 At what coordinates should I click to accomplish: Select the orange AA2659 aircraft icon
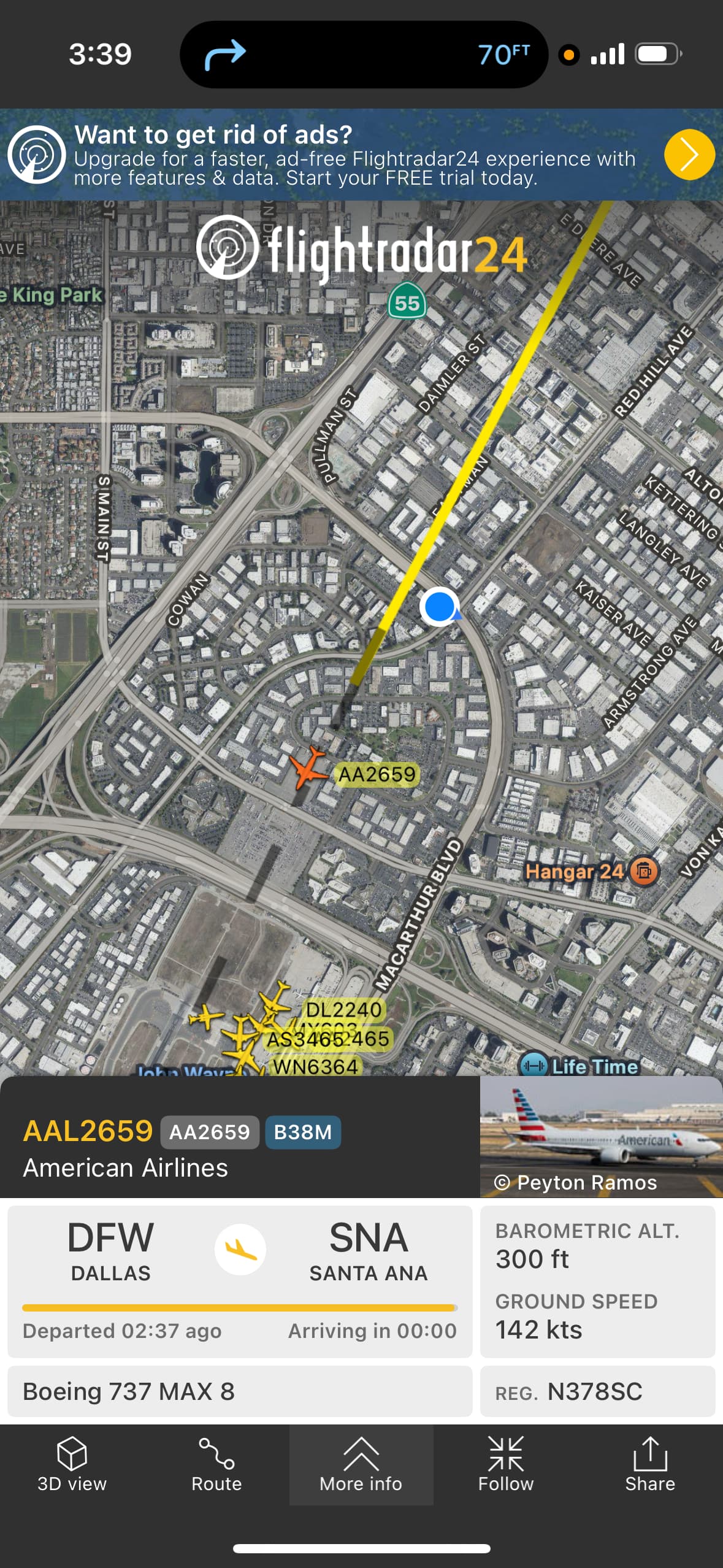coord(308,767)
